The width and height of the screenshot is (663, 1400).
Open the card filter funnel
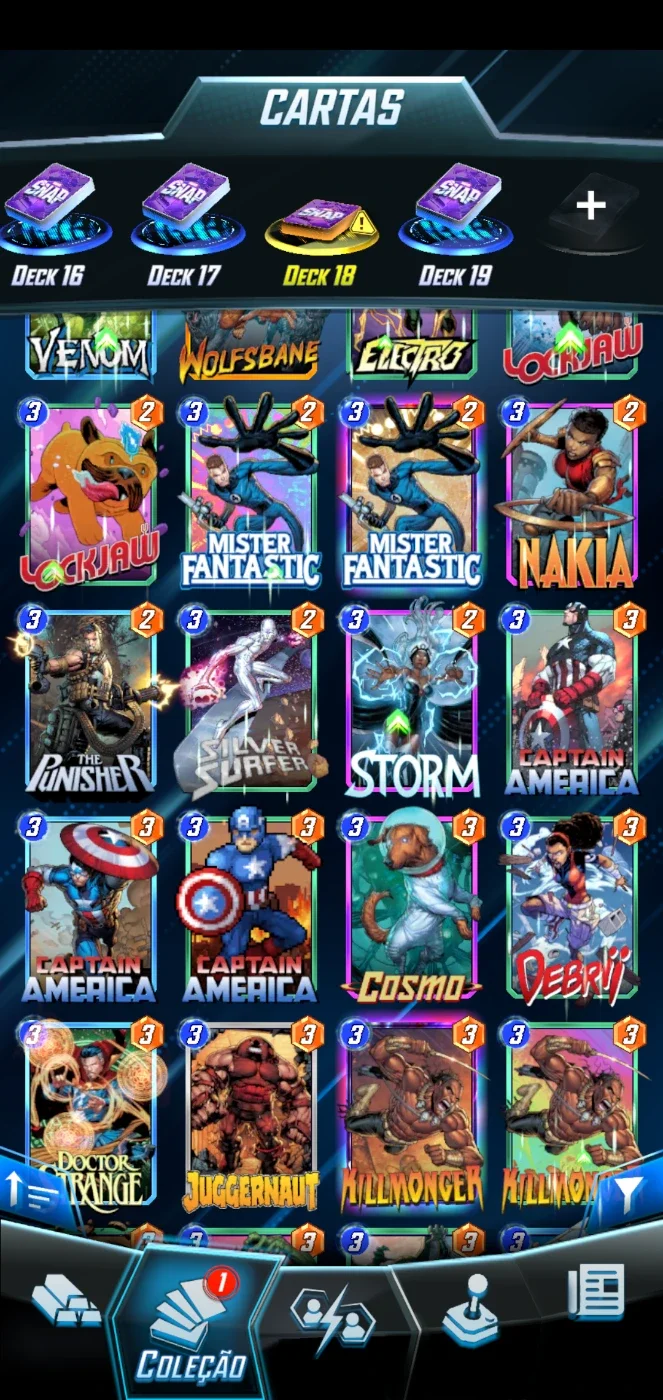(627, 1192)
